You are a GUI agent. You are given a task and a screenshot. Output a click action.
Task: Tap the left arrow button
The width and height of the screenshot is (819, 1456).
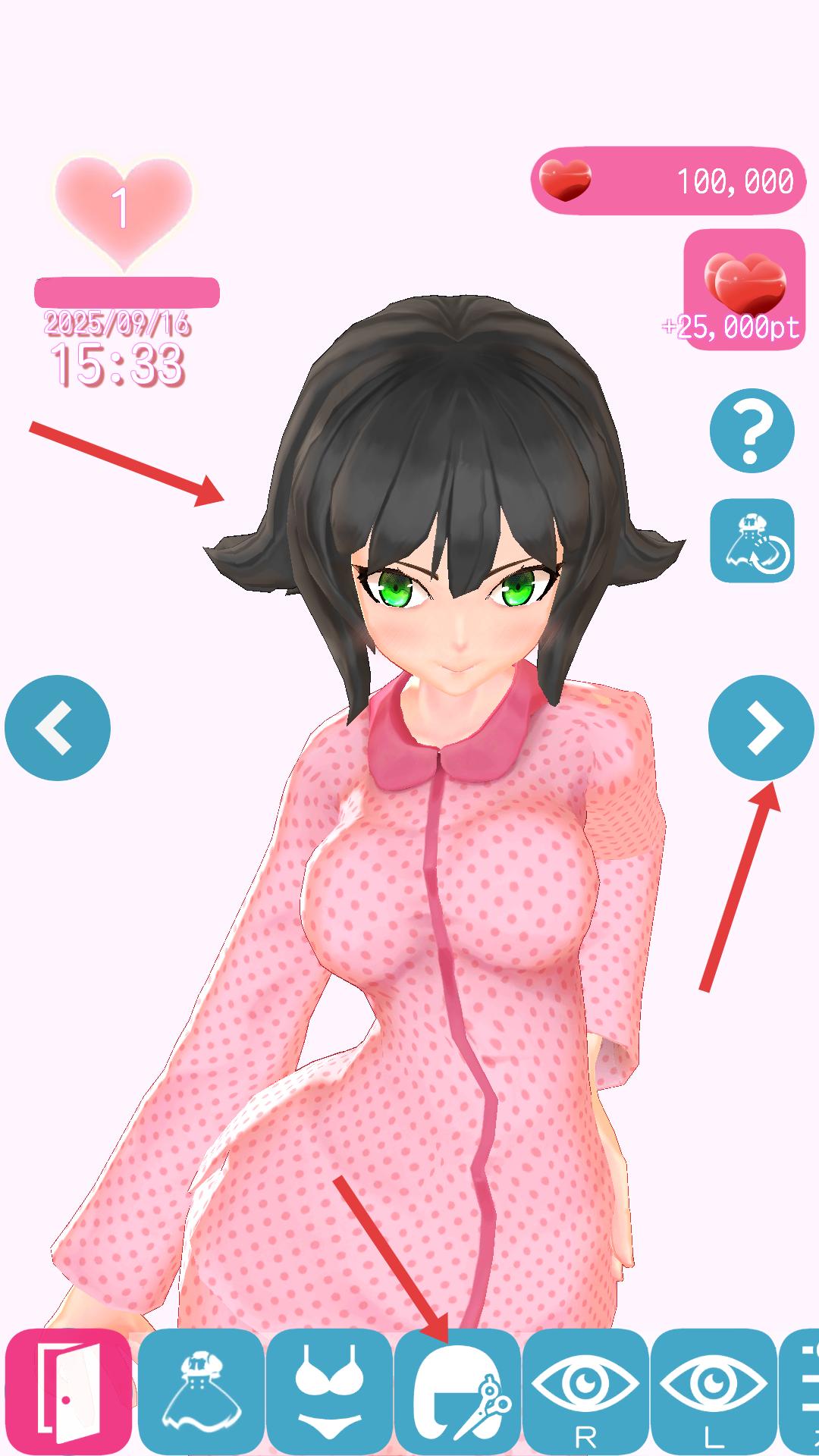coord(58,728)
